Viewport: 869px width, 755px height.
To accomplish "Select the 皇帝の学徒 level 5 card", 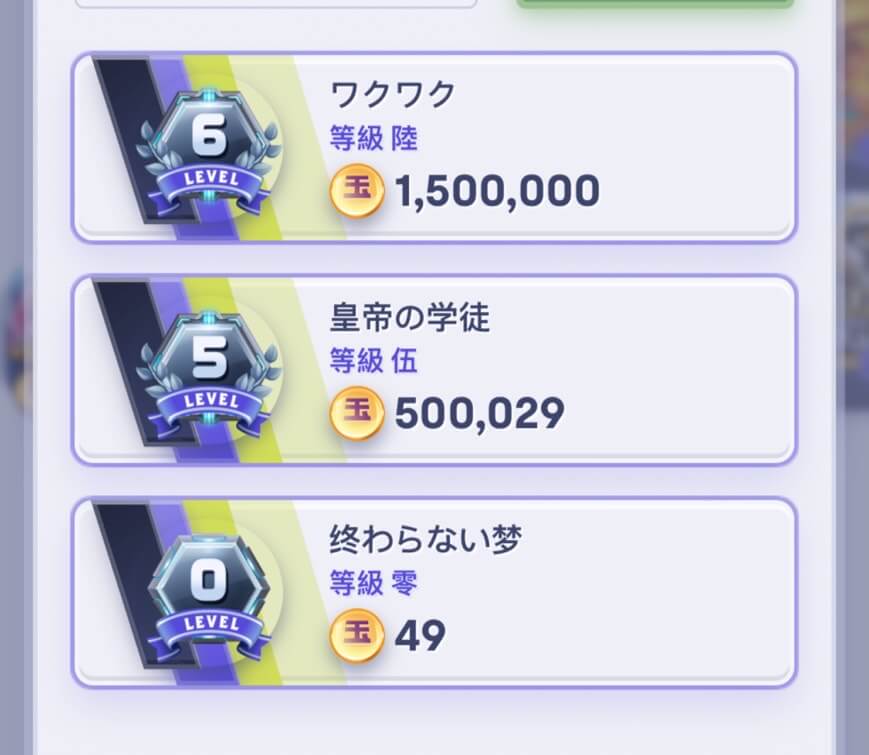I will 434,369.
